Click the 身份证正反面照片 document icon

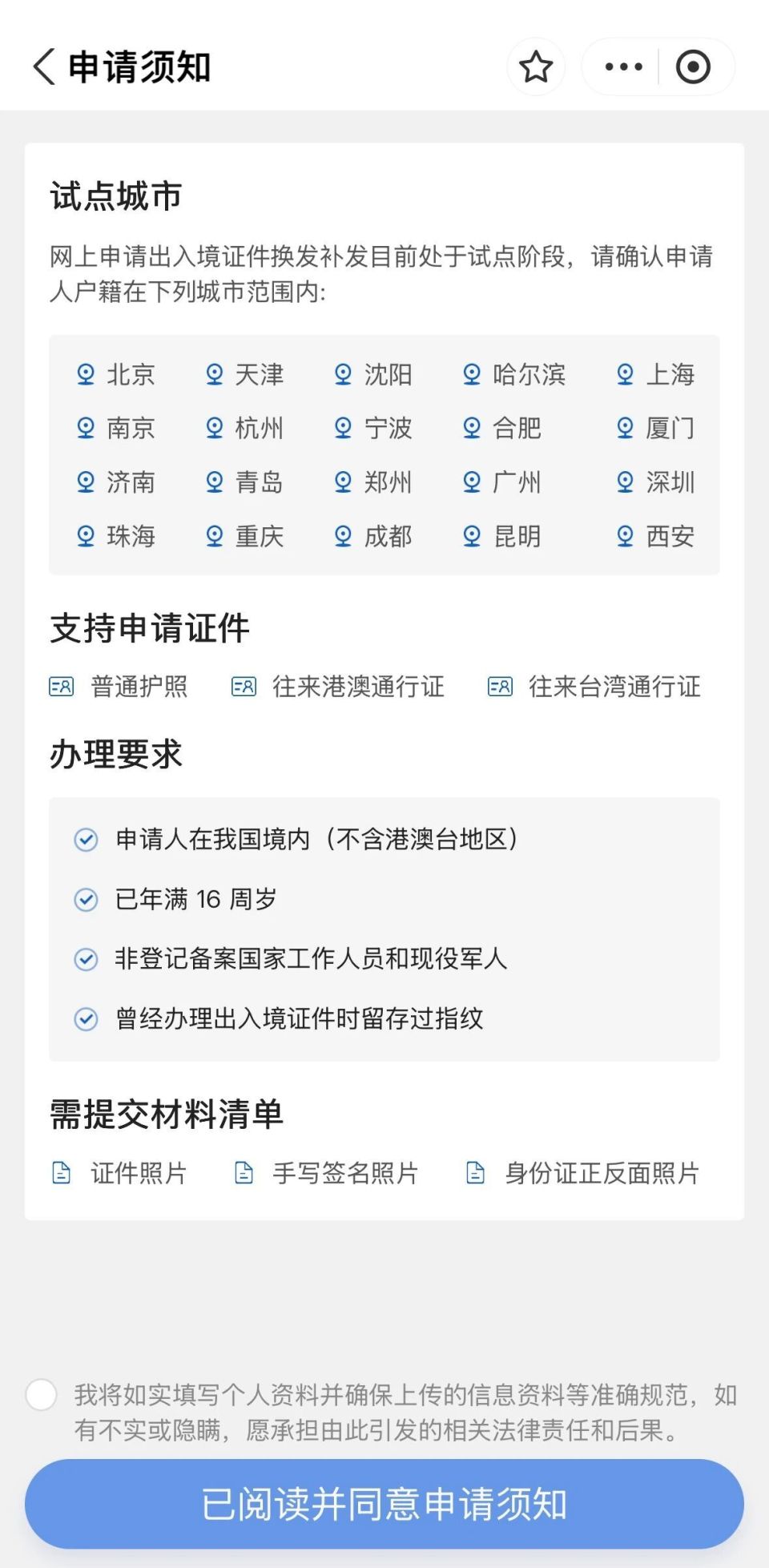click(x=475, y=1172)
